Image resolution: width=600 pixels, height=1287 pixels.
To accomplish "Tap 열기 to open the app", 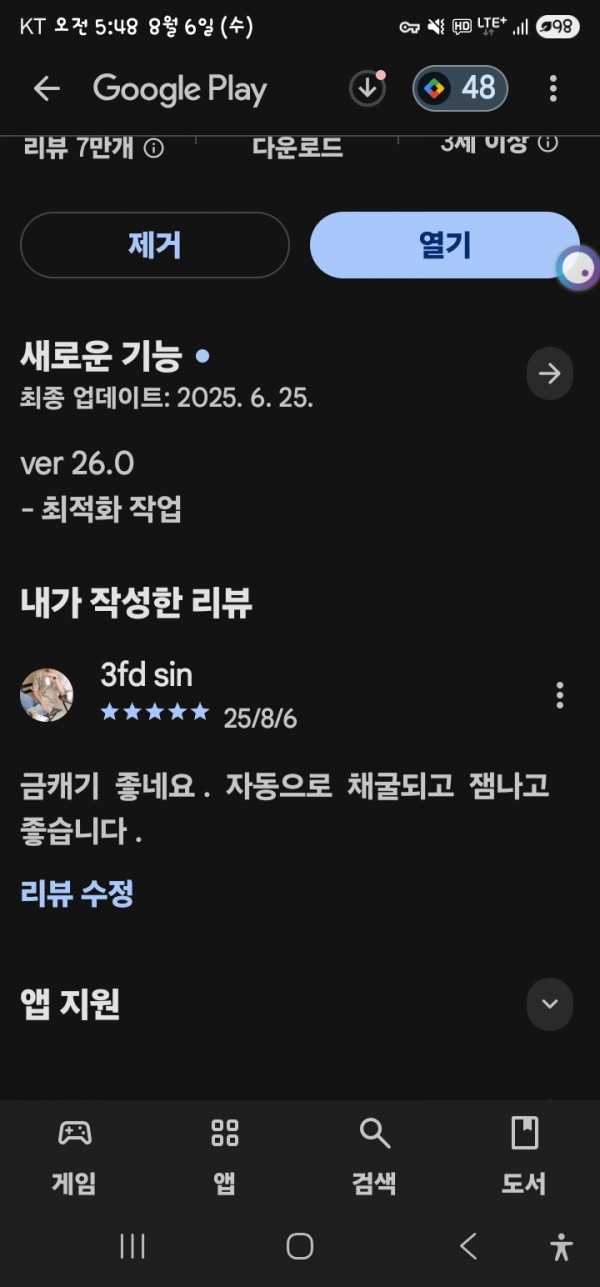I will tap(445, 245).
